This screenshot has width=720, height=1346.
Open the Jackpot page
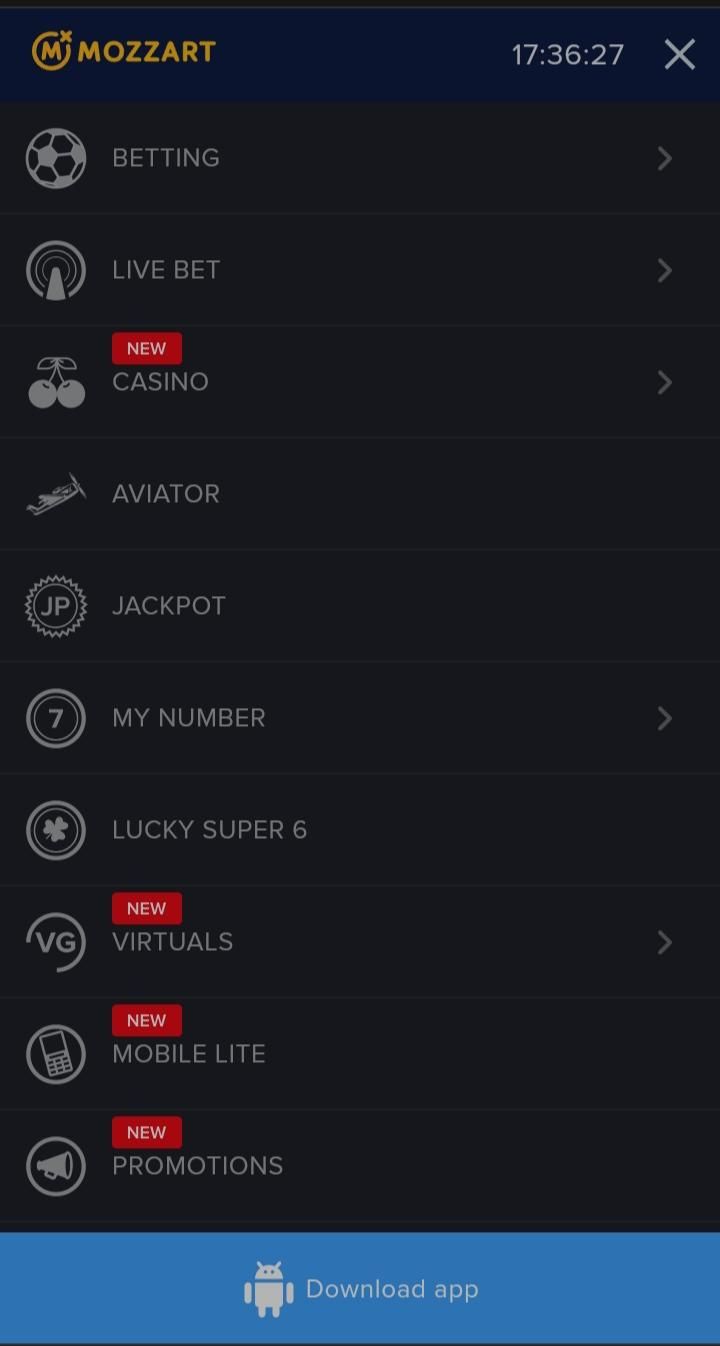coord(169,605)
